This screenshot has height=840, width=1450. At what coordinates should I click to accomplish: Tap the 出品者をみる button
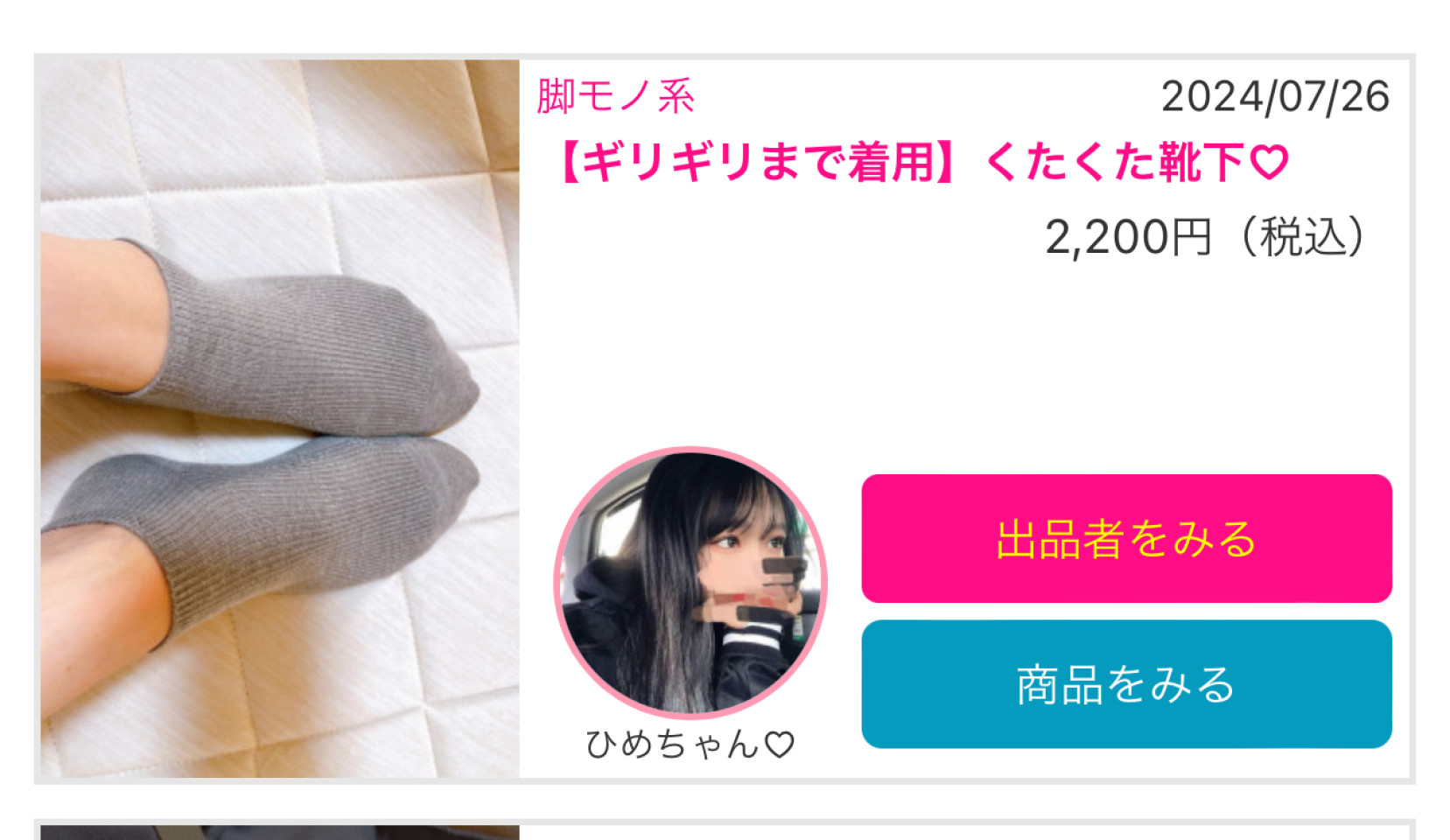[1126, 538]
